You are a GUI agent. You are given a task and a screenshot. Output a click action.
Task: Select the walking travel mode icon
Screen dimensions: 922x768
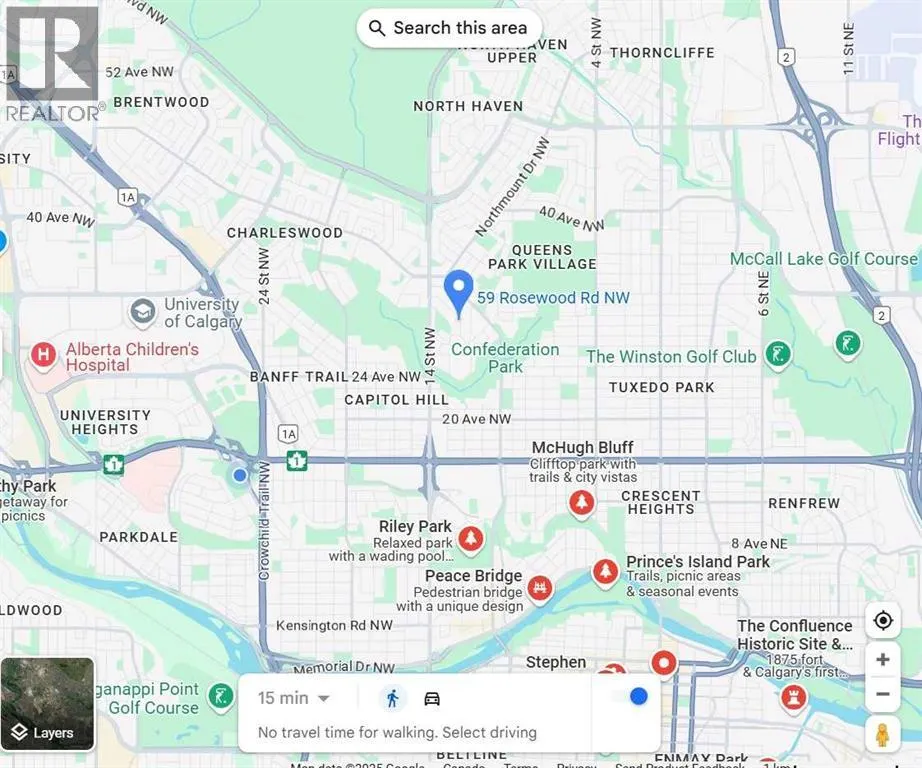tap(393, 698)
